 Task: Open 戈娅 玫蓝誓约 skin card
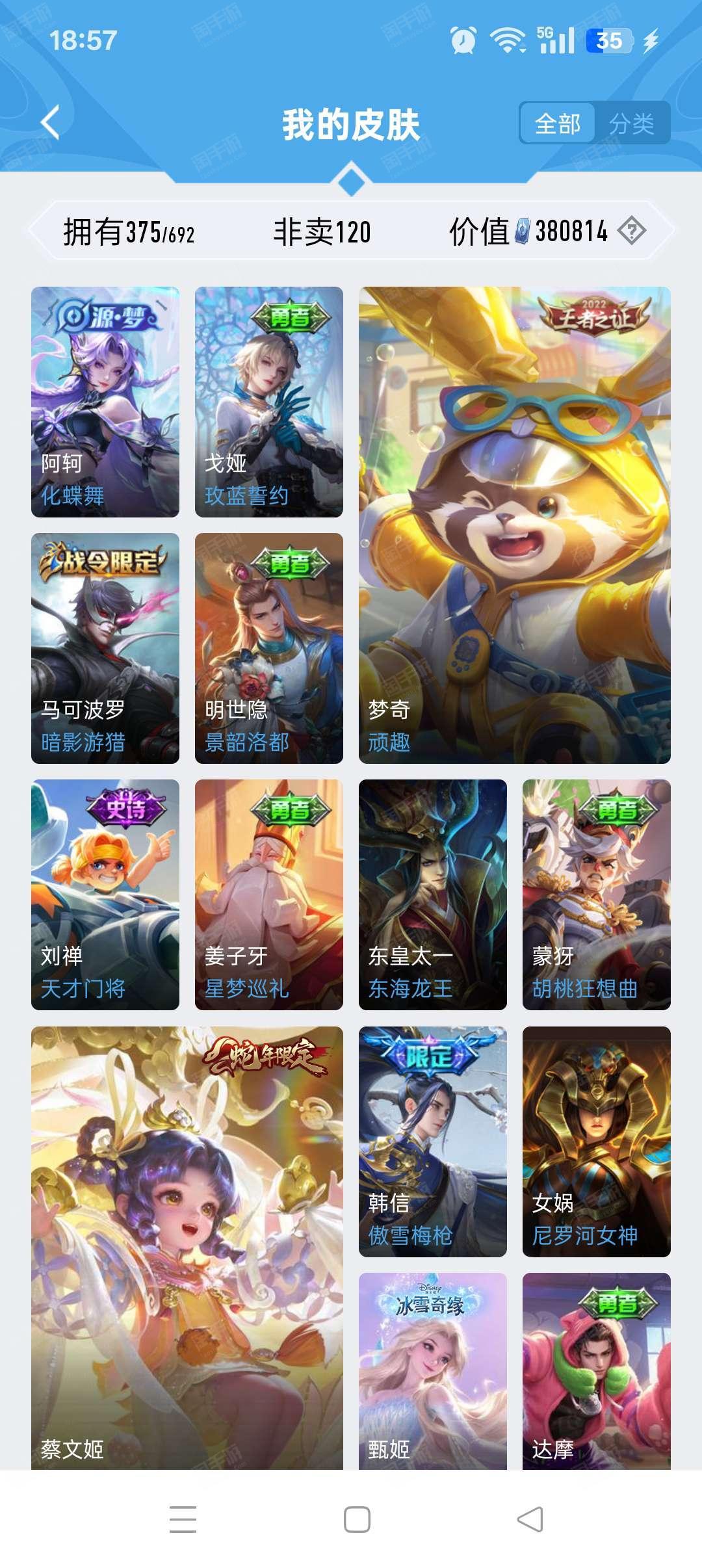tap(269, 402)
